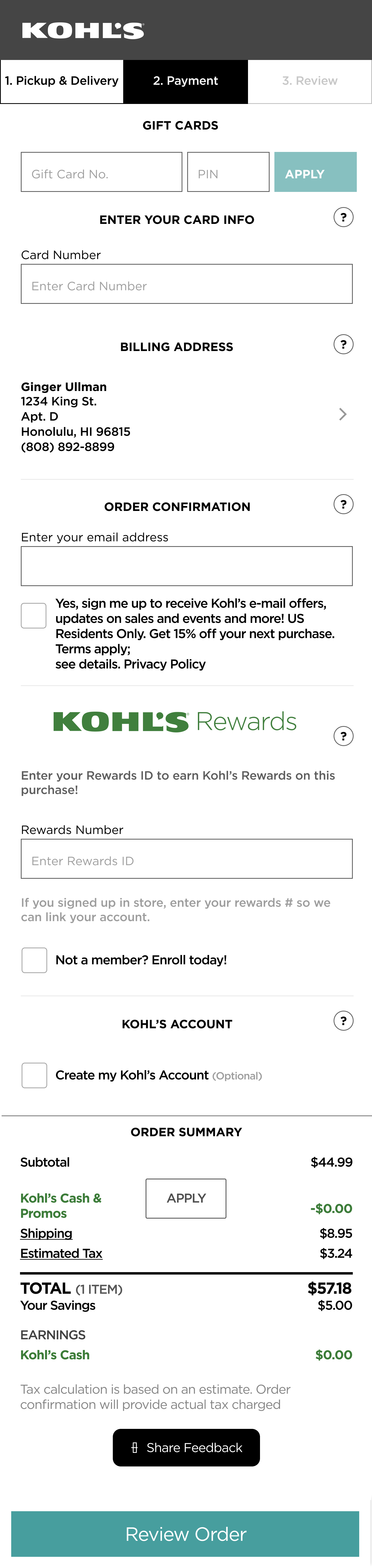
Task: Go back to Pickup & Delivery step
Action: click(62, 81)
